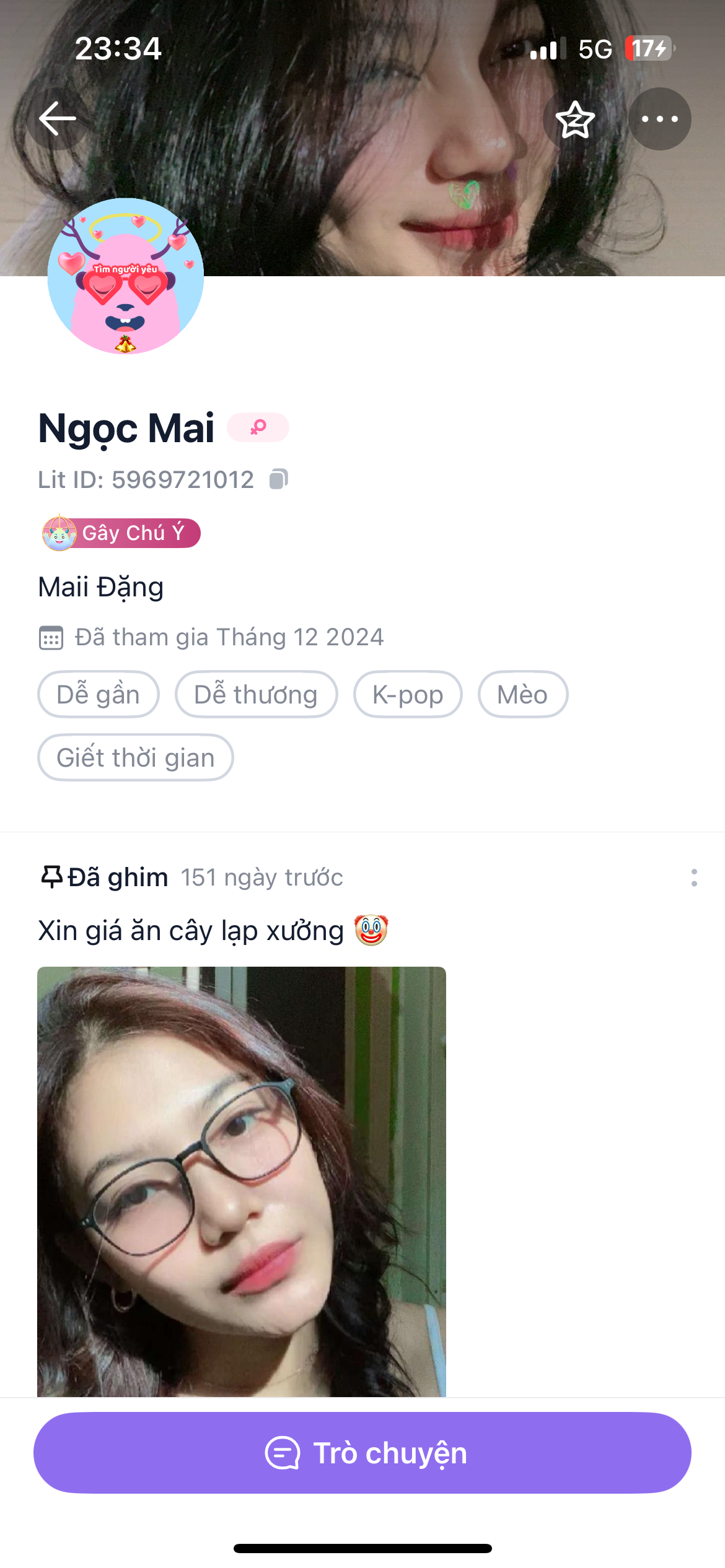Select the Dễ thương tag
The image size is (725, 1568).
256,694
